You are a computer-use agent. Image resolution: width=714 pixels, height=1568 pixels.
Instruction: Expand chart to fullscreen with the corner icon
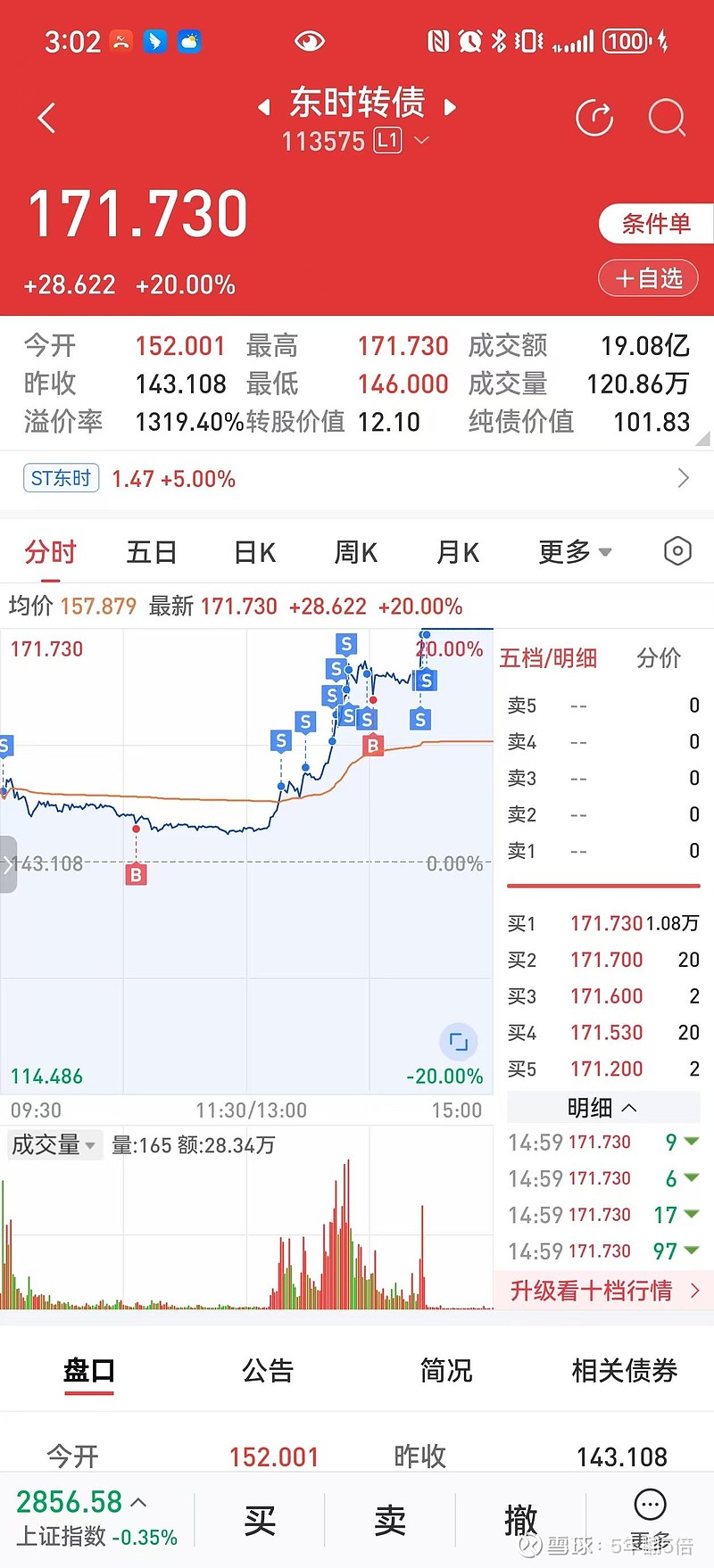tap(458, 1041)
